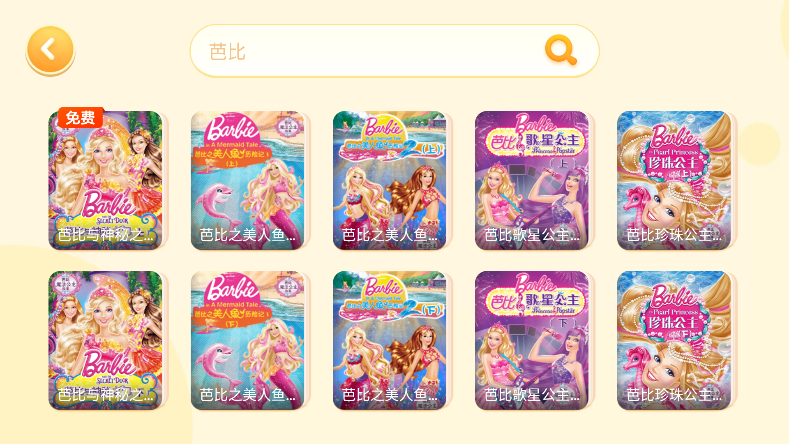The width and height of the screenshot is (789, 444).
Task: Go back using the orange arrow button
Action: pyautogui.click(x=50, y=48)
